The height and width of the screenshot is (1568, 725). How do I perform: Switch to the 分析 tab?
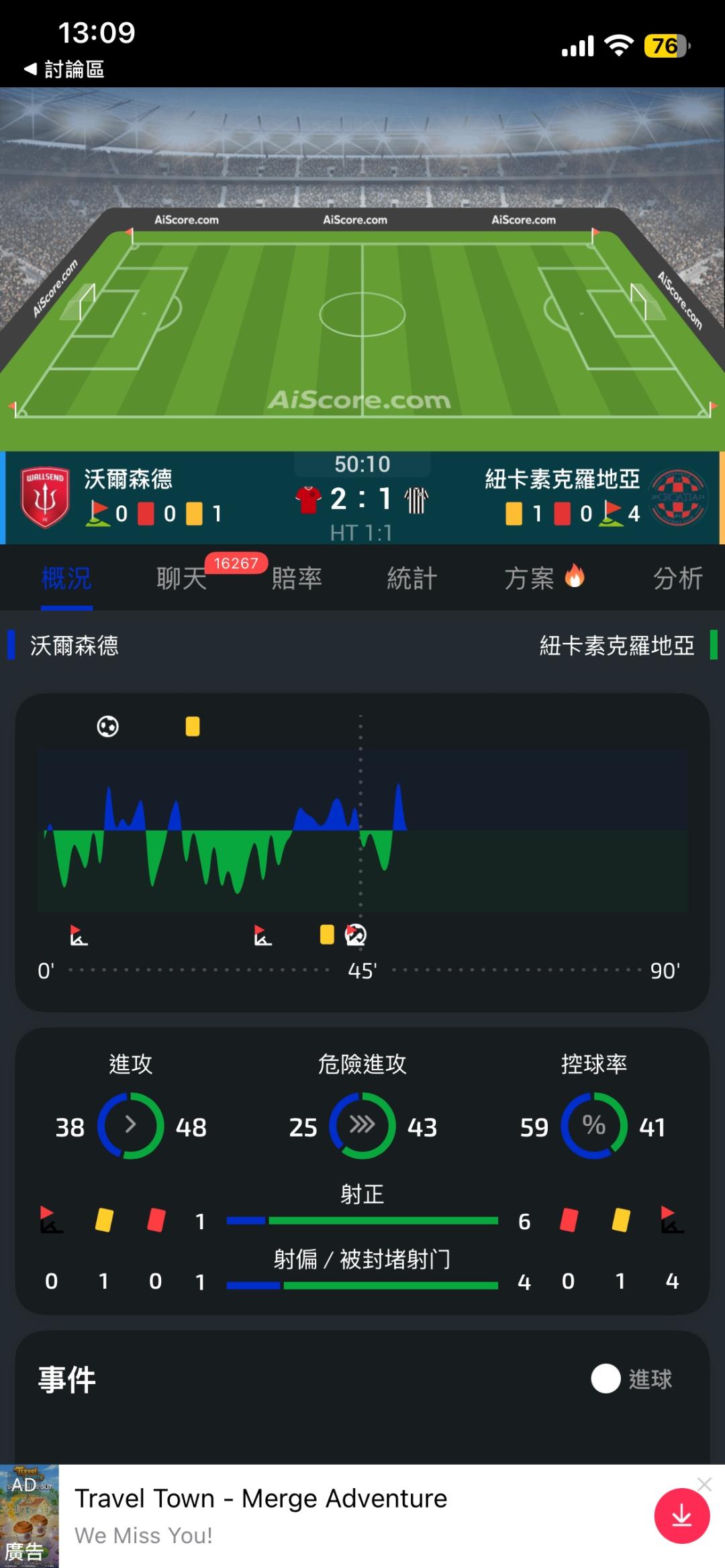(x=678, y=578)
